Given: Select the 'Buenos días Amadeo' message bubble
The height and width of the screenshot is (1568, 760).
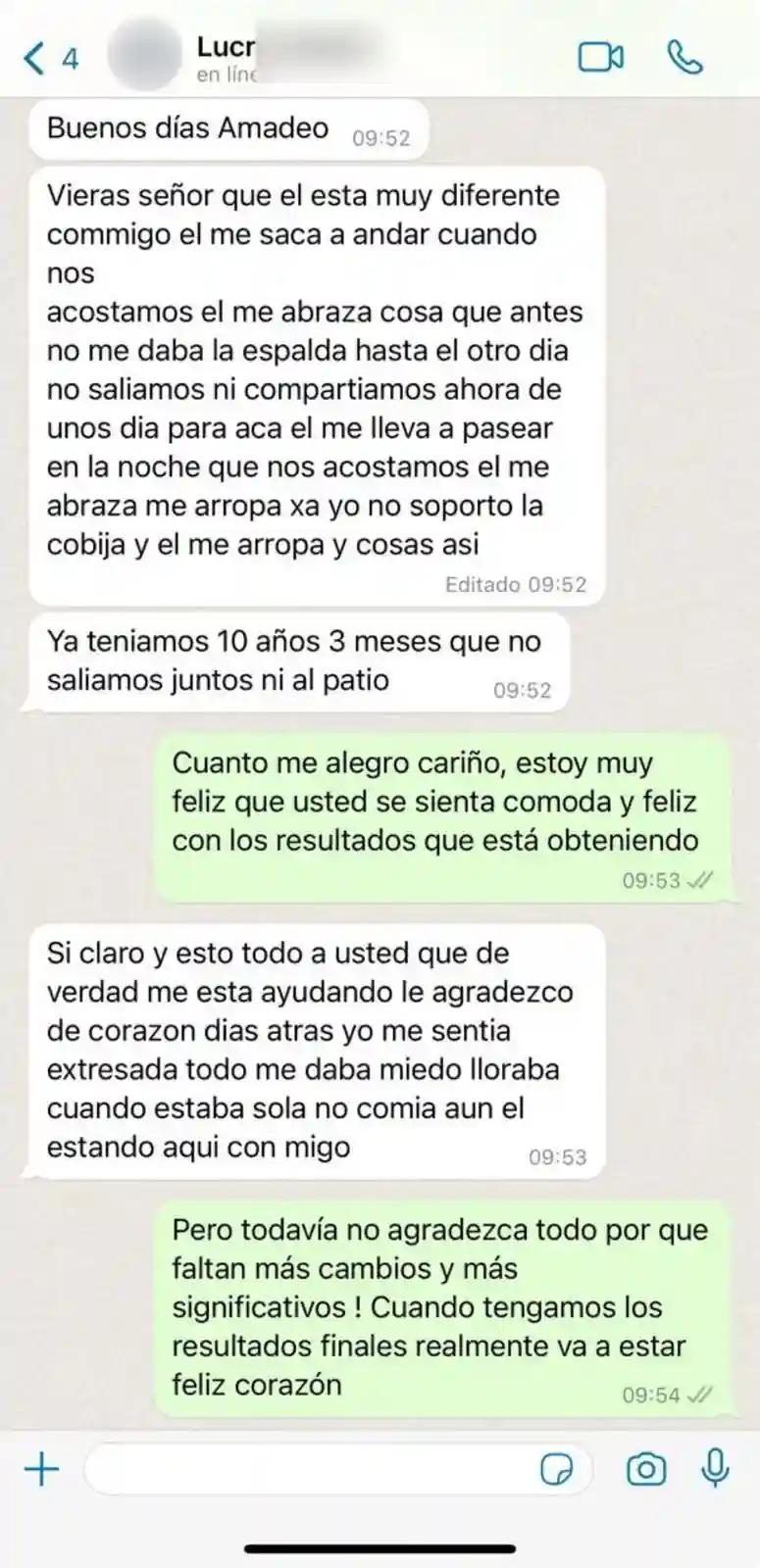Looking at the screenshot, I should click(230, 128).
